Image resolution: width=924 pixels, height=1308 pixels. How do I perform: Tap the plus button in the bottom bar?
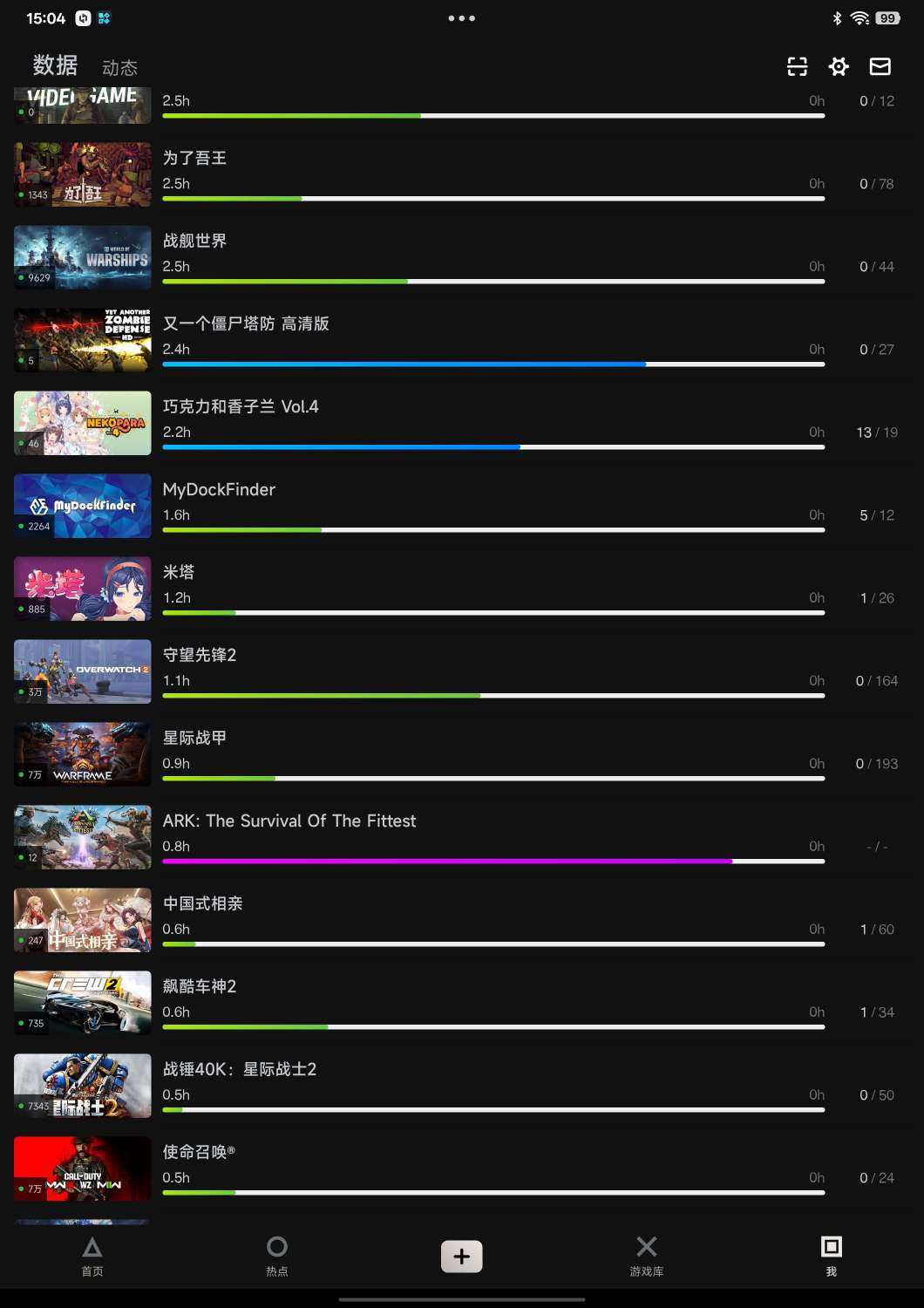click(461, 1256)
